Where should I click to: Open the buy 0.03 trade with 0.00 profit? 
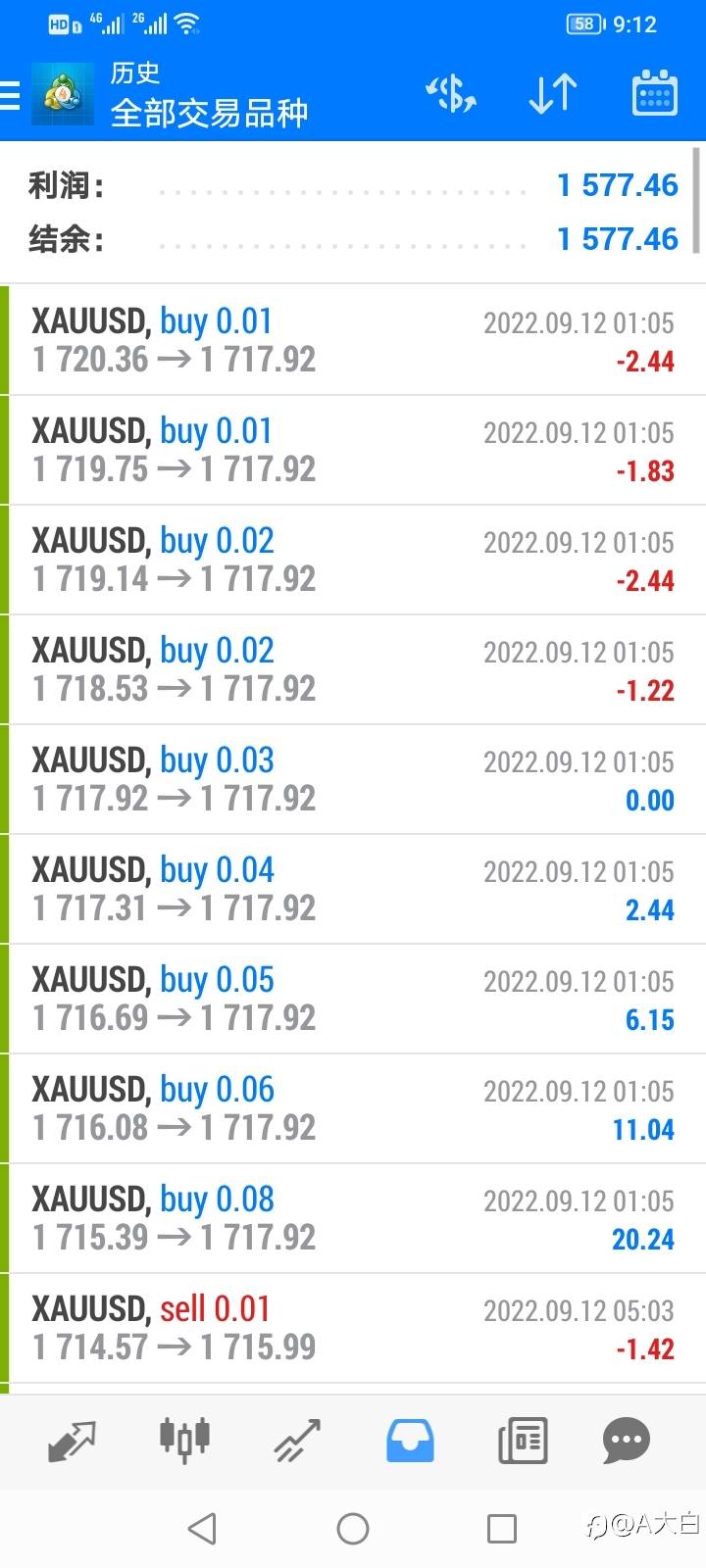coord(353,779)
